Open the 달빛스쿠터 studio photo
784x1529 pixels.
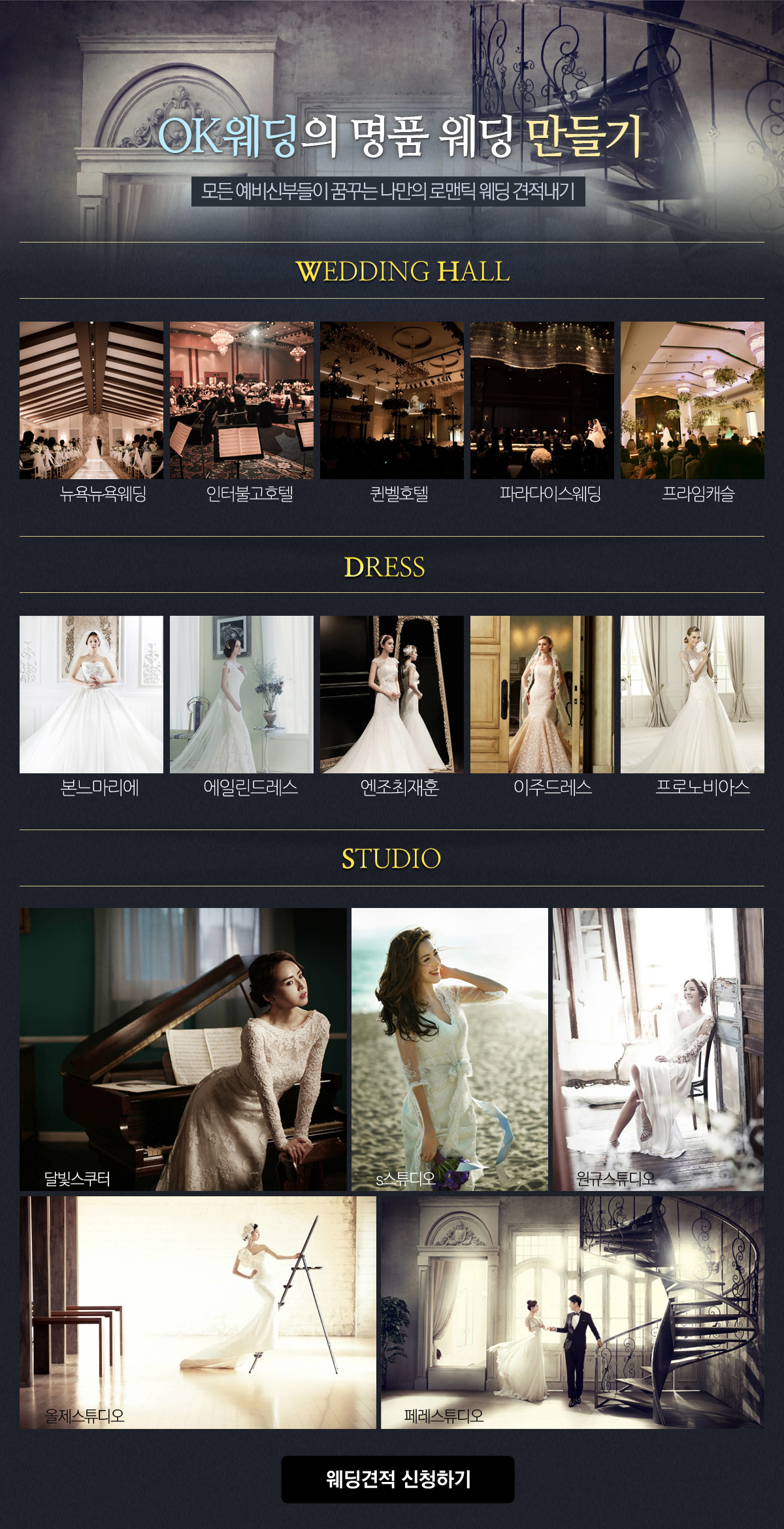[183, 1049]
